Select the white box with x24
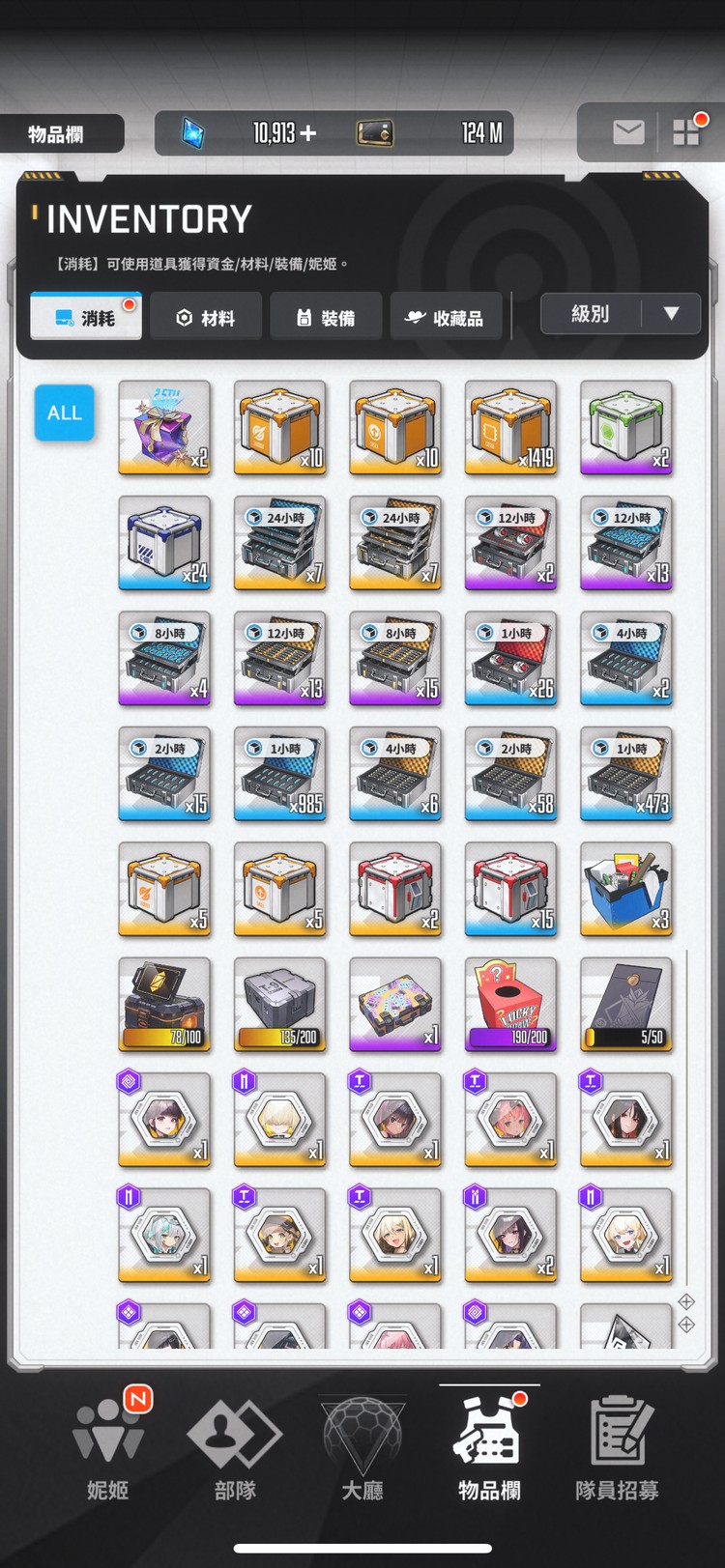This screenshot has width=725, height=1568. [x=164, y=542]
